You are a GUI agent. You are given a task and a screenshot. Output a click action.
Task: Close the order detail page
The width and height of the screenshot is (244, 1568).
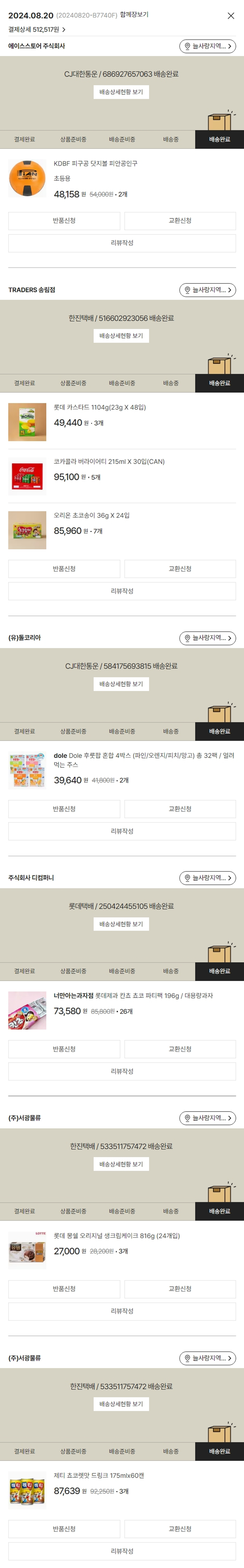(231, 16)
